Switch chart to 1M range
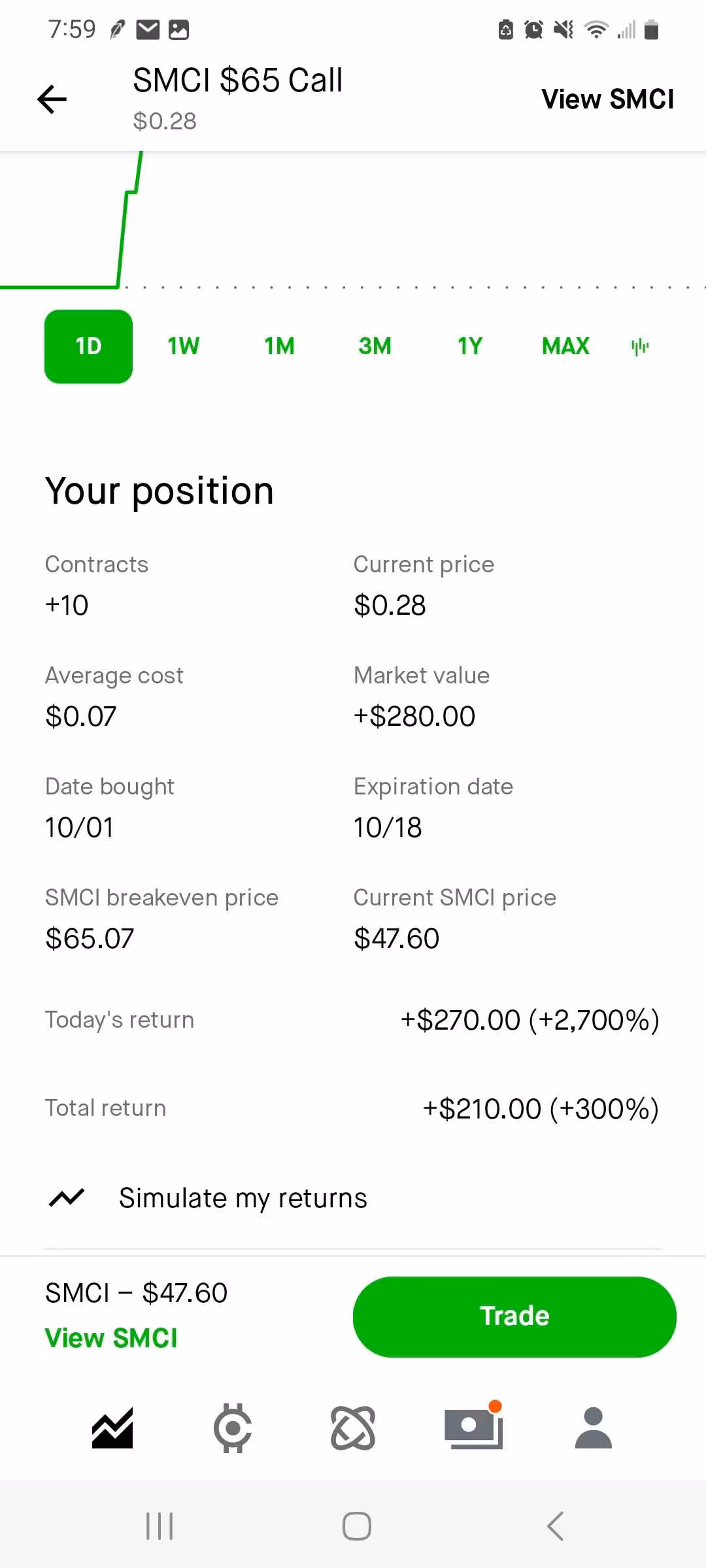The width and height of the screenshot is (706, 1568). pos(279,346)
